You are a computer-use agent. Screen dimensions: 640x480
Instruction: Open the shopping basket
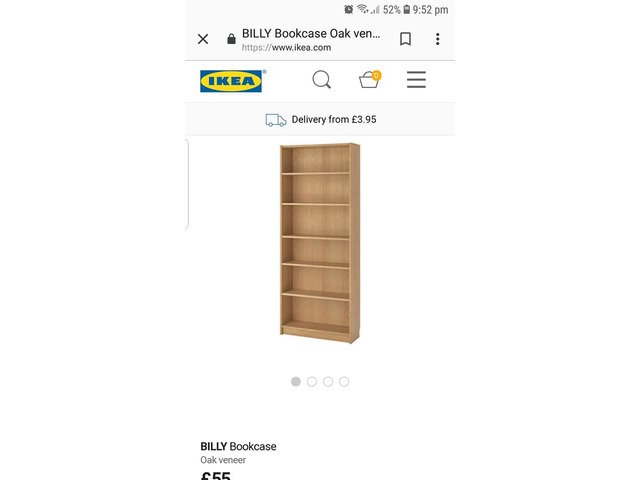[x=369, y=80]
